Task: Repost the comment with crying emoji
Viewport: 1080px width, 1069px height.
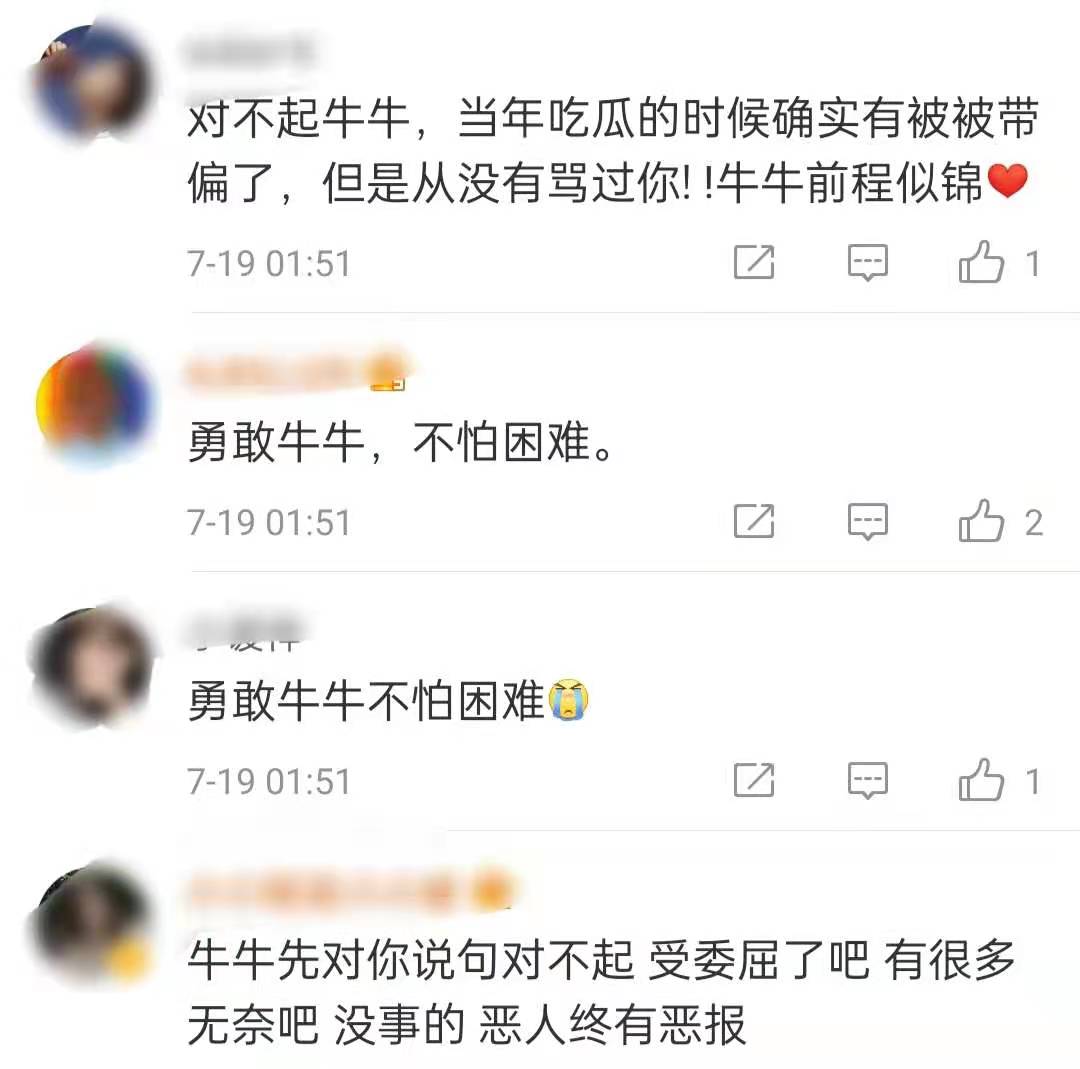Action: point(754,780)
